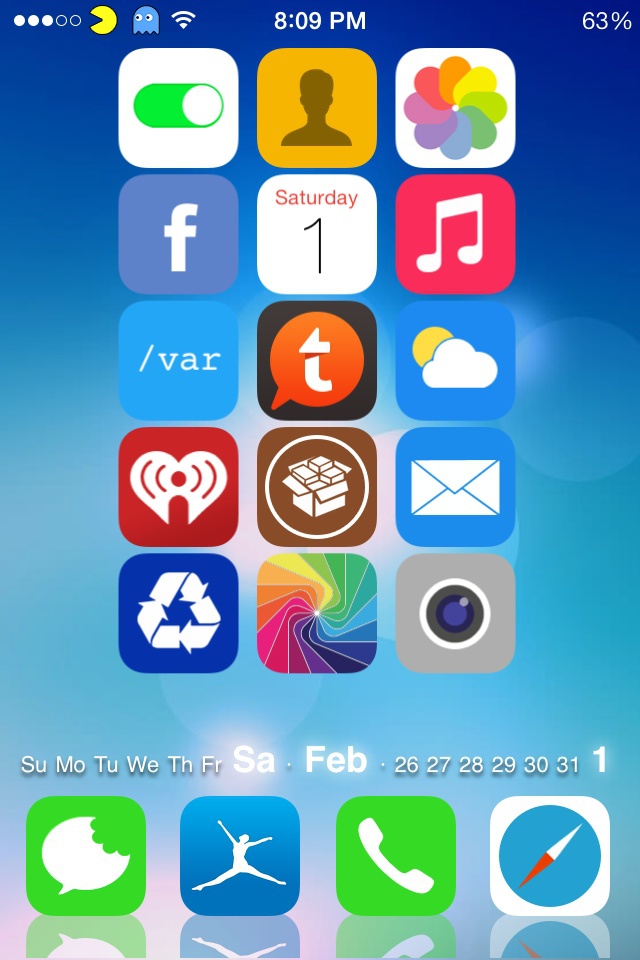Screen dimensions: 640x960
Task: Launch the Music app
Action: click(x=455, y=234)
